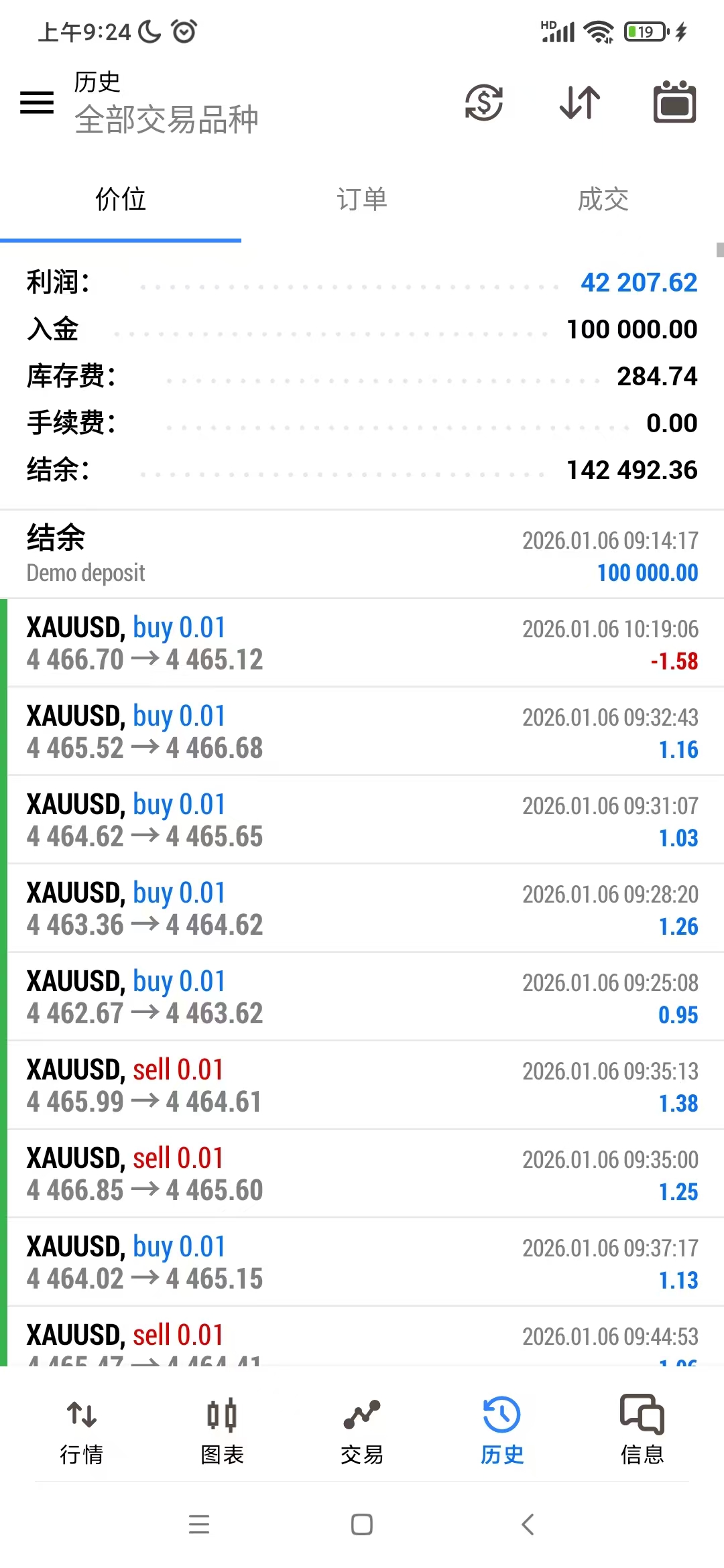Open the 全部交易品种 symbol filter
The image size is (724, 1568).
166,119
